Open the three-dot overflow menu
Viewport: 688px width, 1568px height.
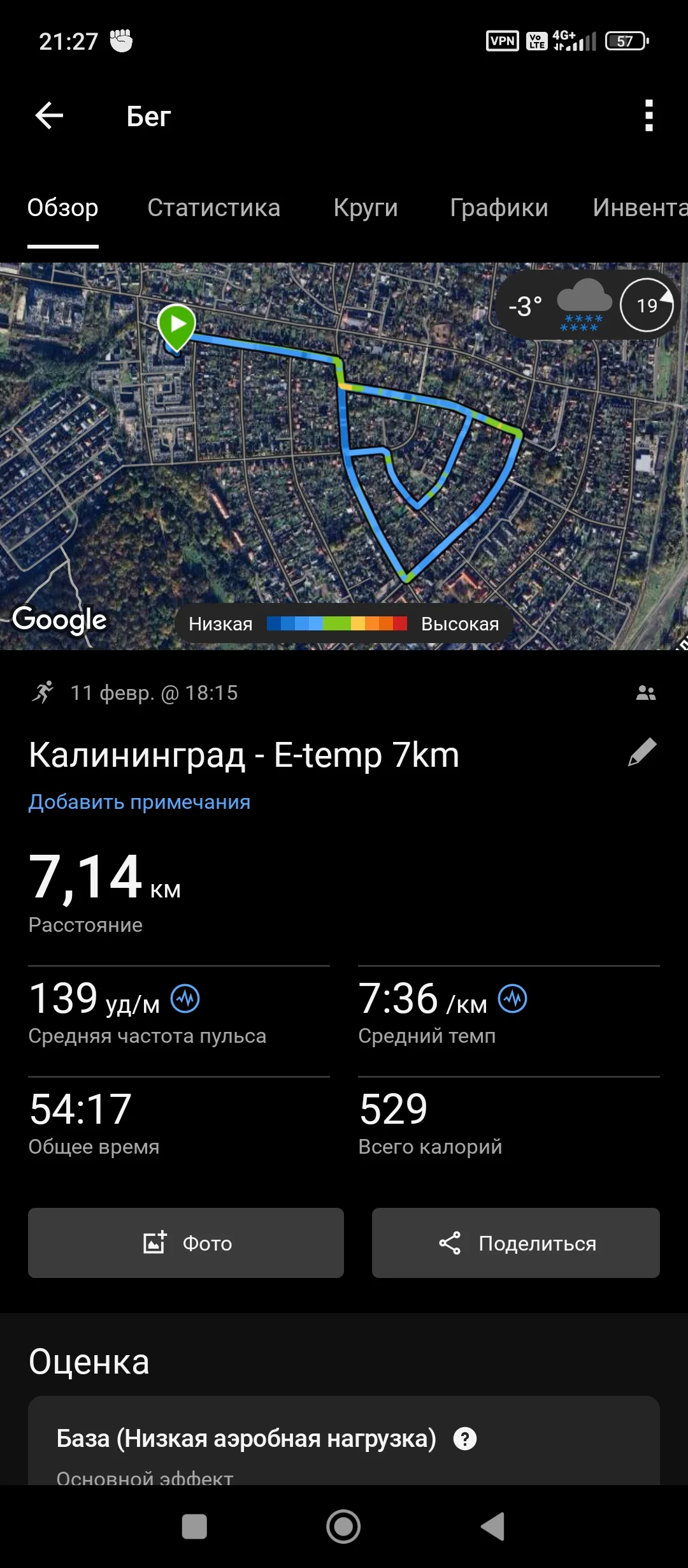point(648,116)
